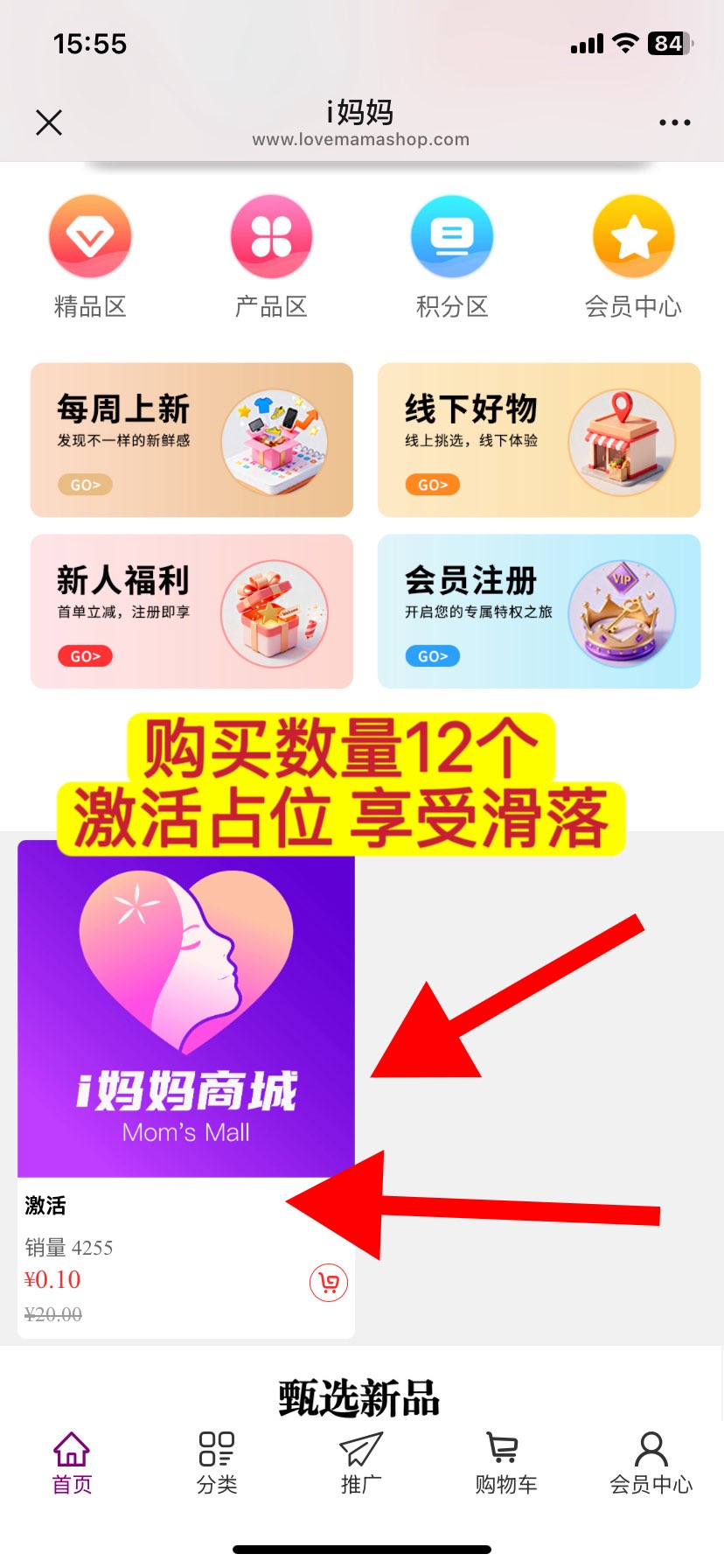Tap the GO button on 每周上新 card
The height and width of the screenshot is (1568, 724).
[85, 484]
